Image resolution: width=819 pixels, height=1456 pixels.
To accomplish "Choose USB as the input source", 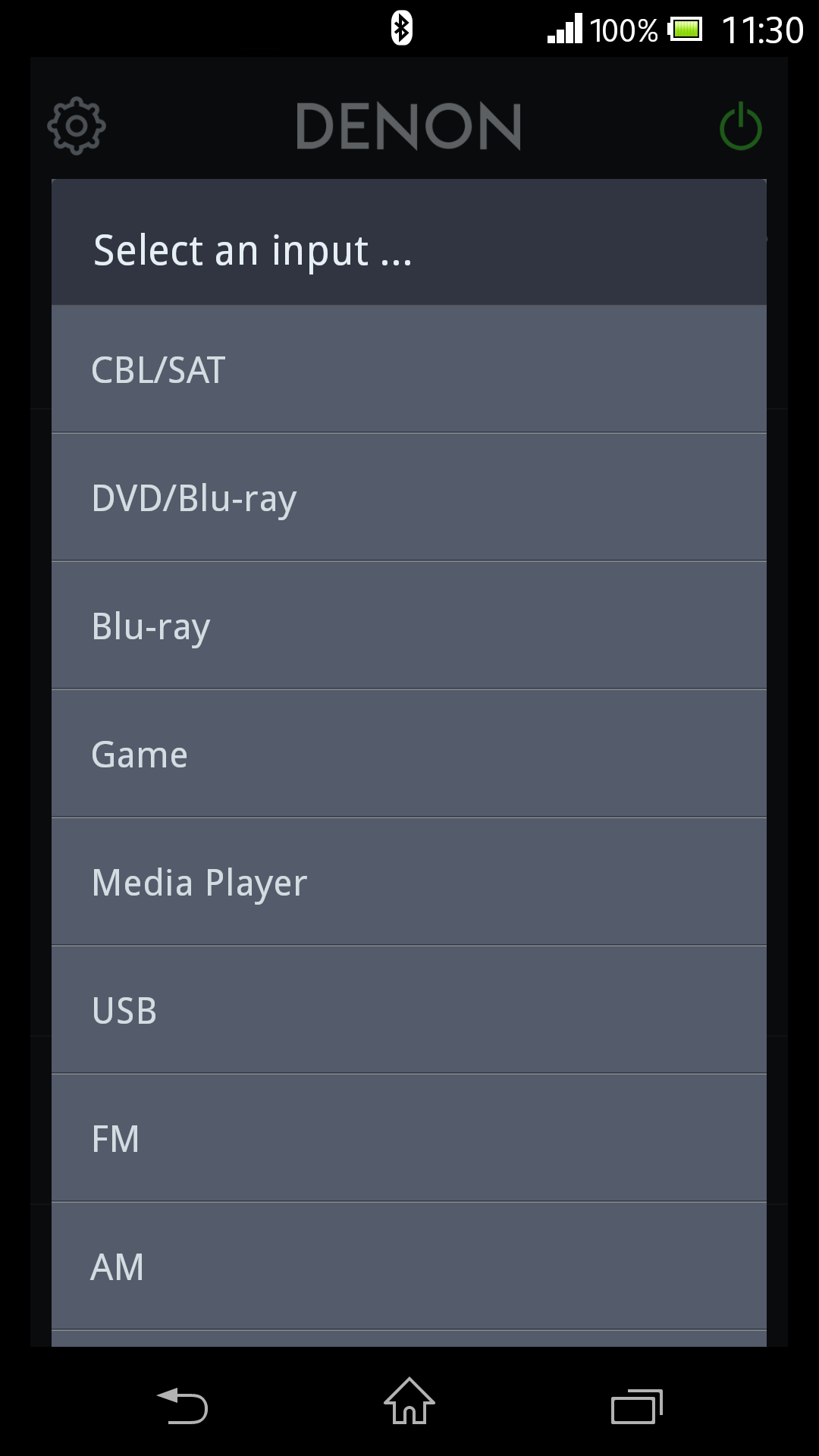I will (x=409, y=1011).
